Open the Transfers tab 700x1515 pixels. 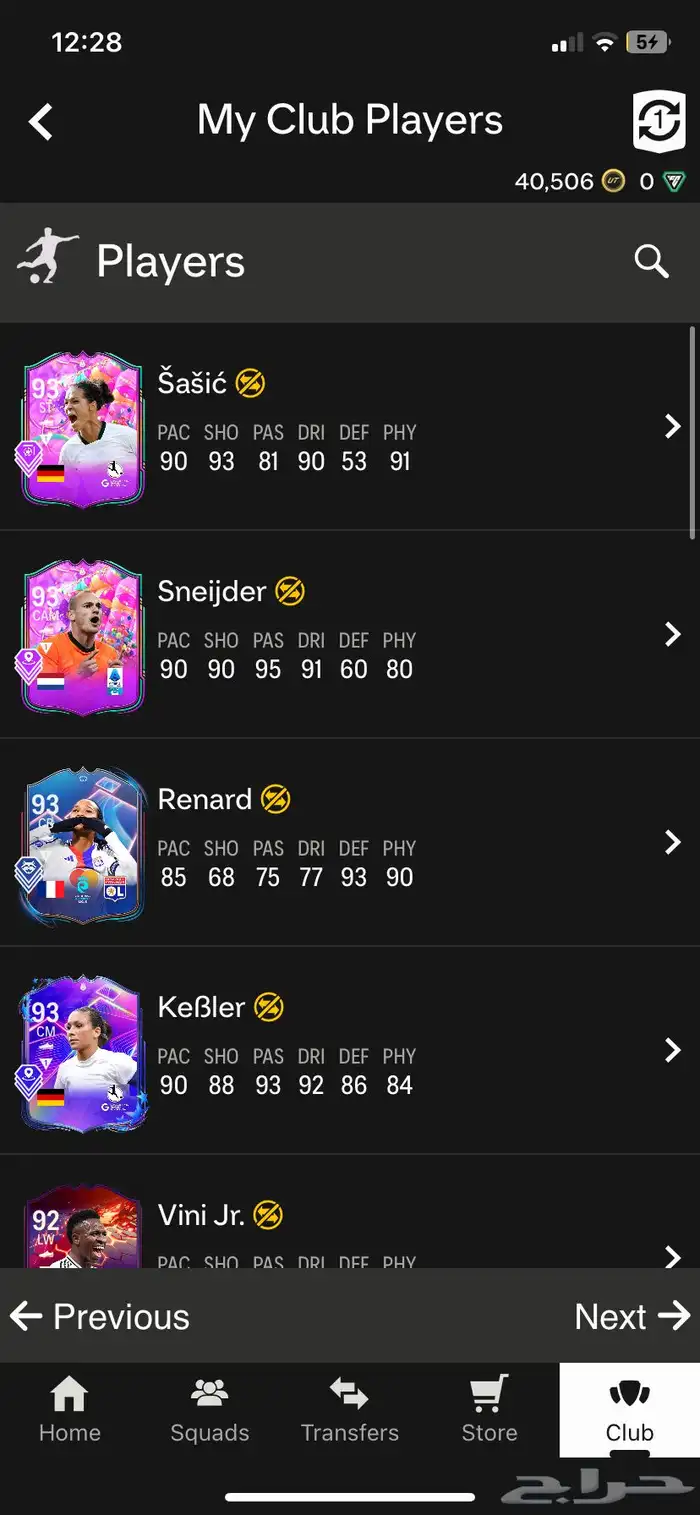349,1410
